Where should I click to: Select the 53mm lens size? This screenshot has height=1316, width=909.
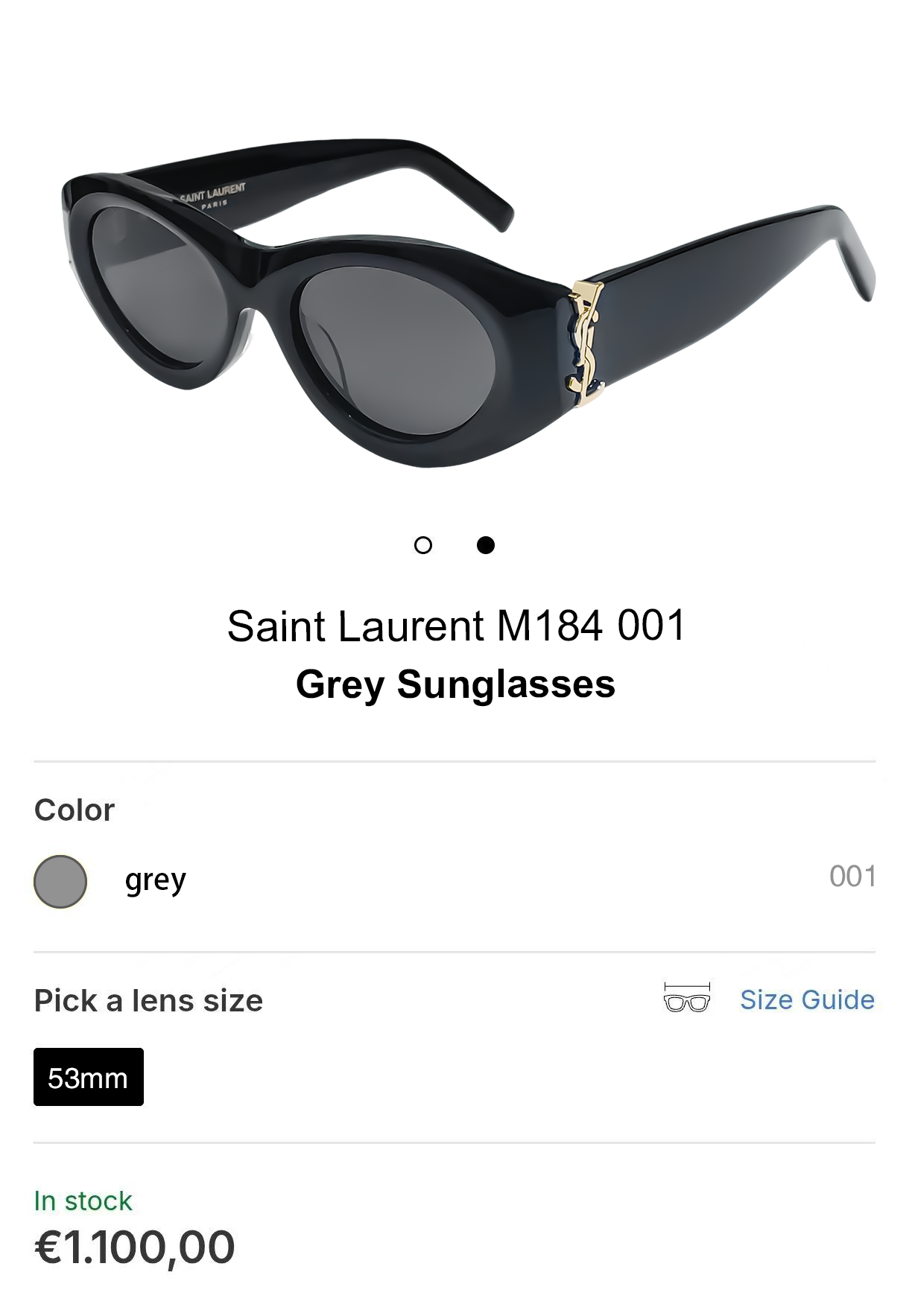click(88, 1077)
